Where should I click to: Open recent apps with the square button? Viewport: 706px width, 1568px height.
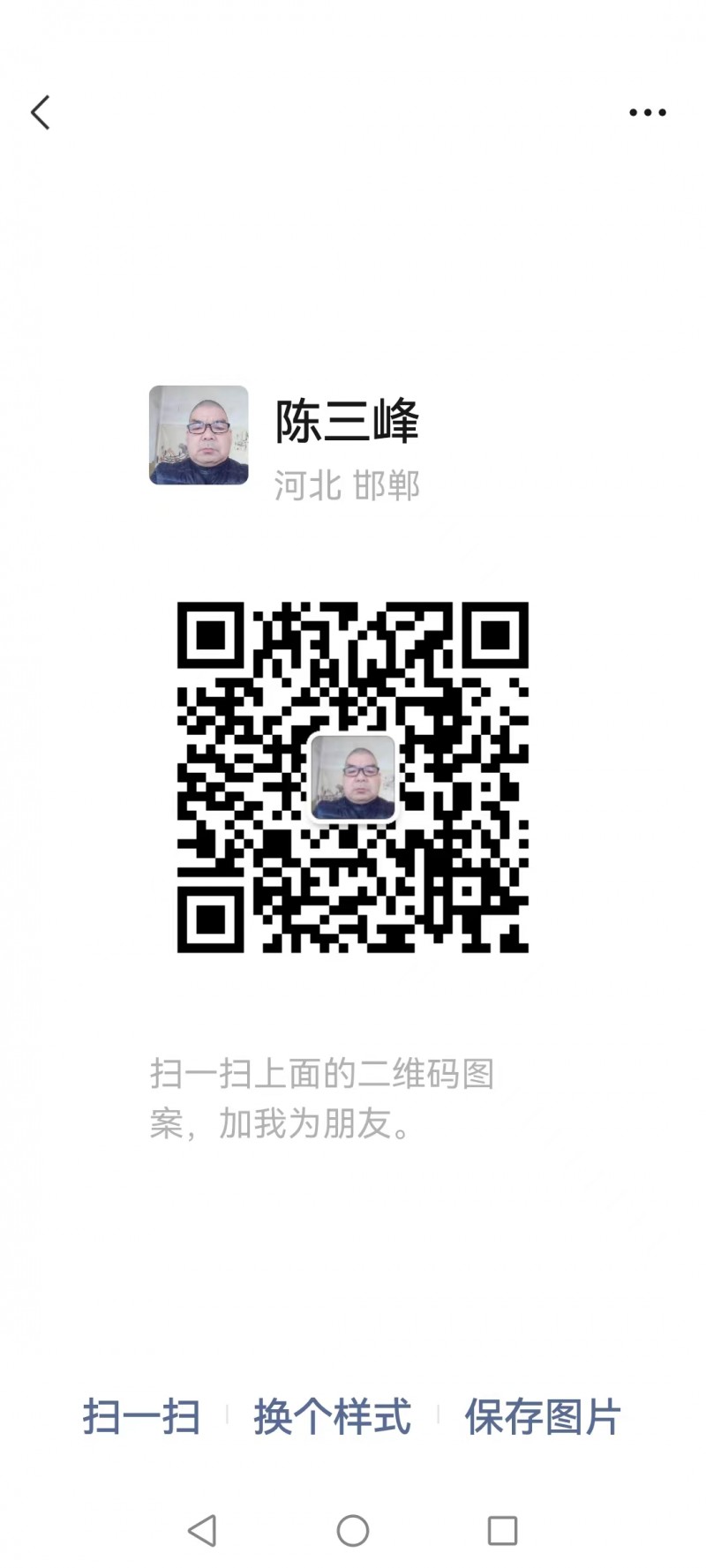click(x=502, y=1531)
